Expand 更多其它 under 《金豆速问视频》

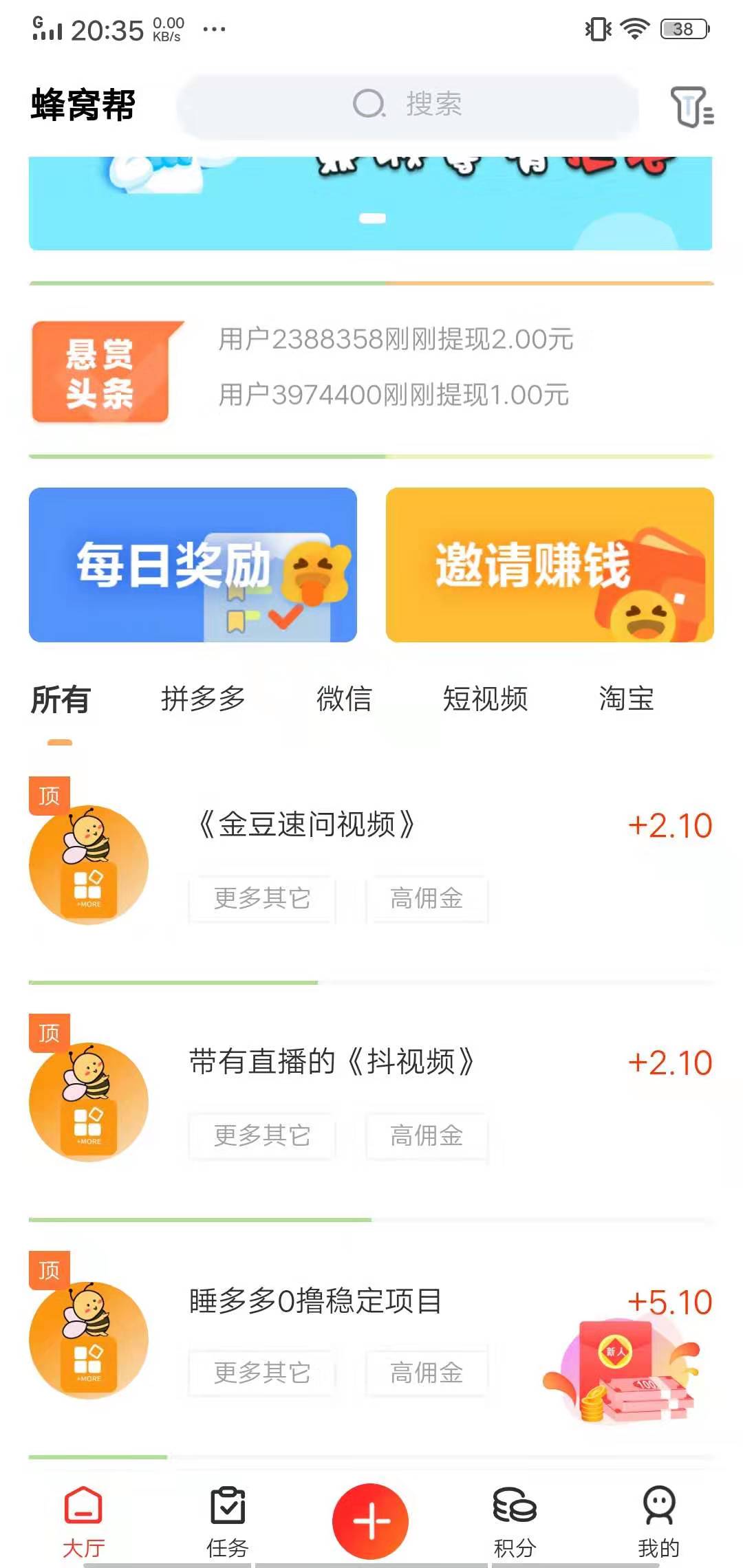(262, 899)
